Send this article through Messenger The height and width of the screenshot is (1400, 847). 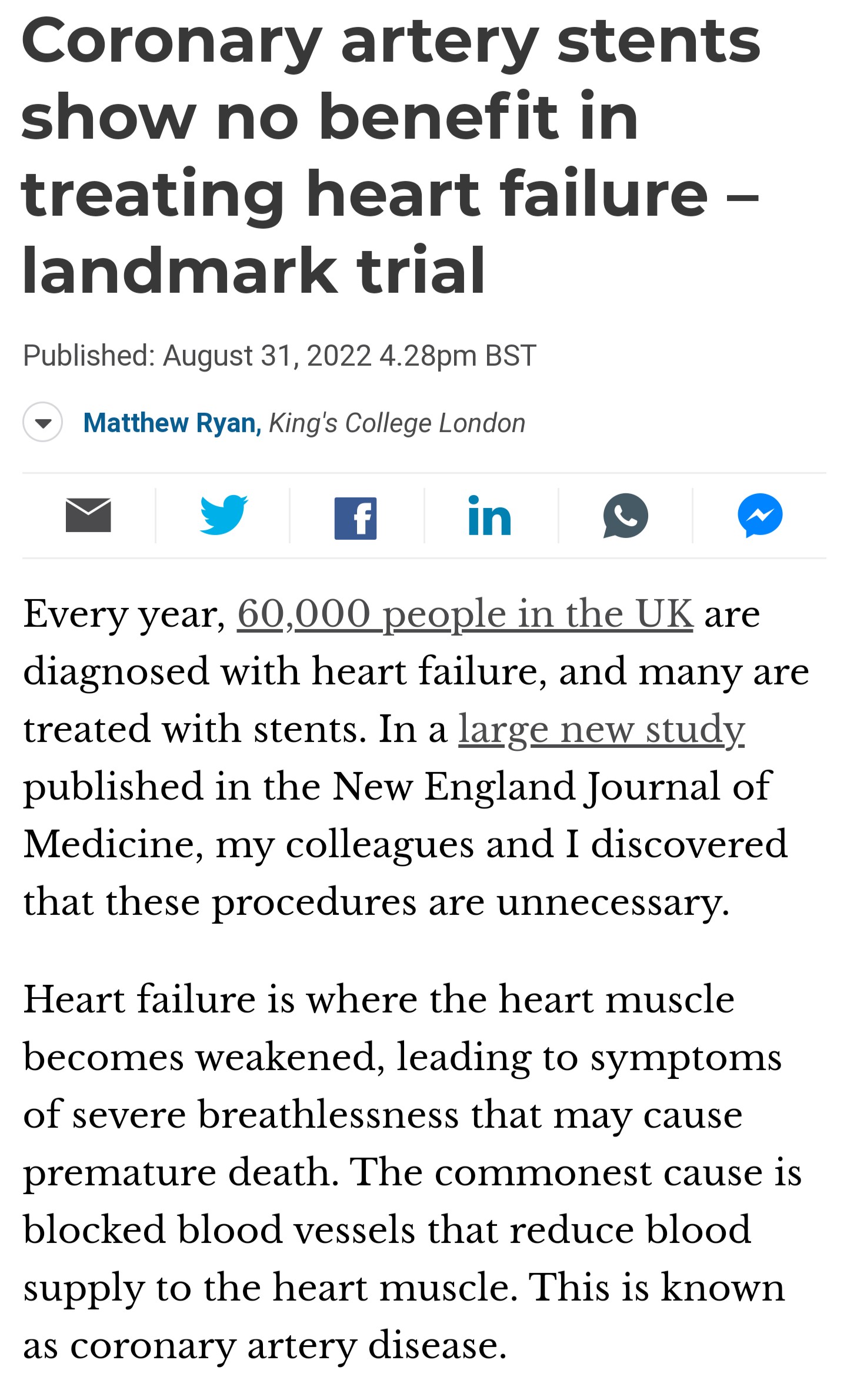pos(760,516)
